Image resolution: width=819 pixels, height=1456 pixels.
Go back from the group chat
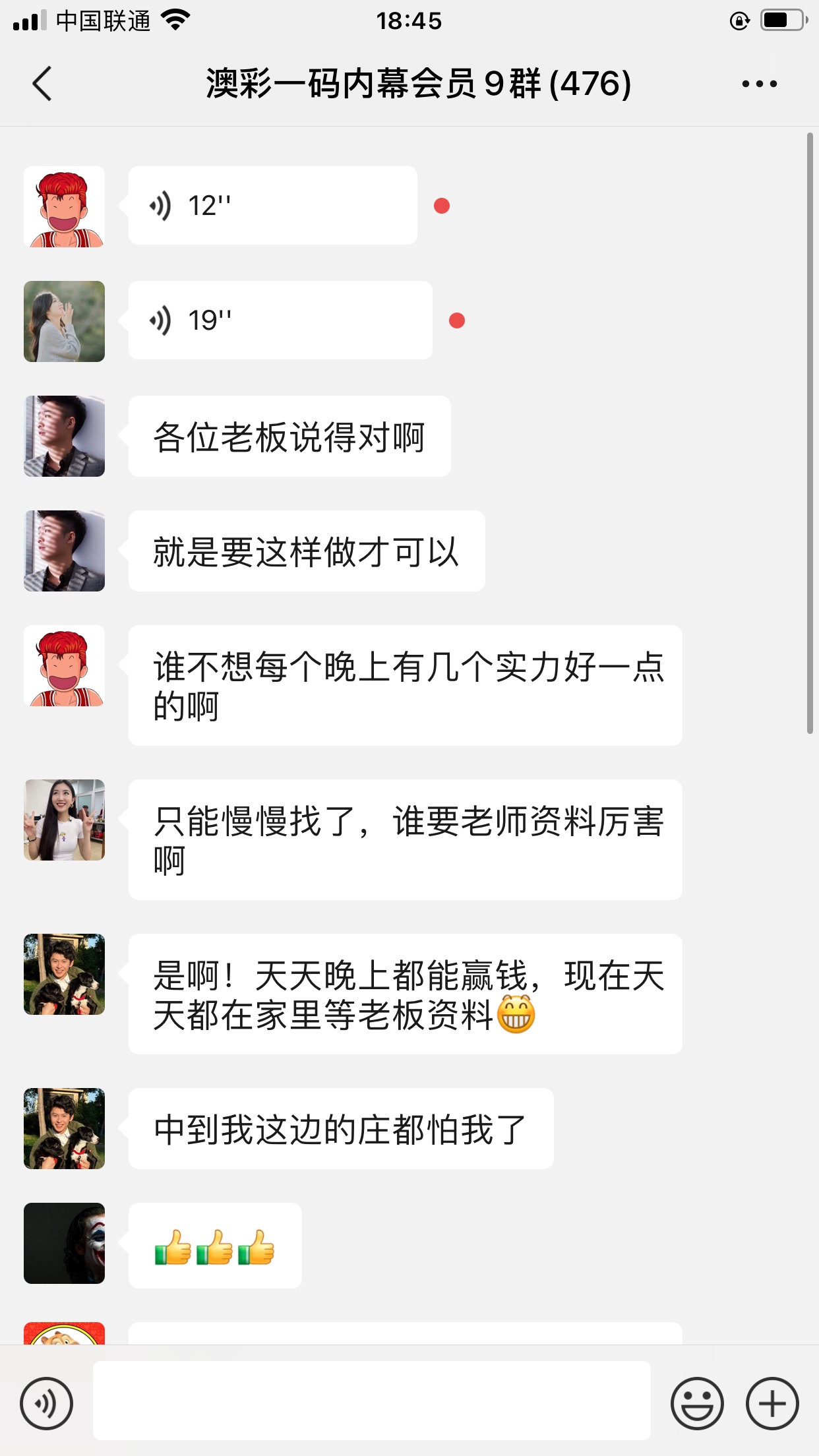(42, 84)
